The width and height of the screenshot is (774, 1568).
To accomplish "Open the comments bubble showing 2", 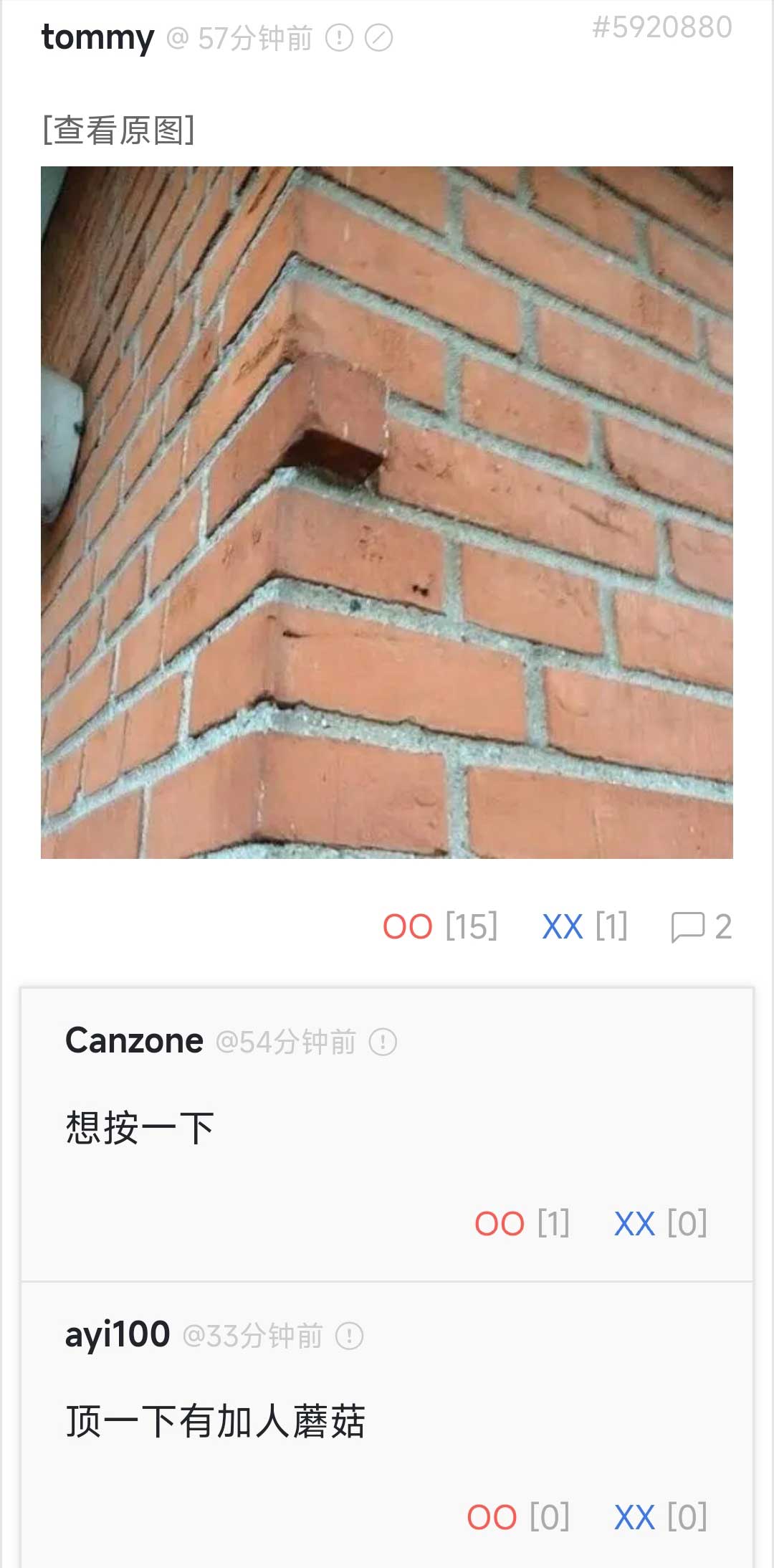I will (701, 926).
